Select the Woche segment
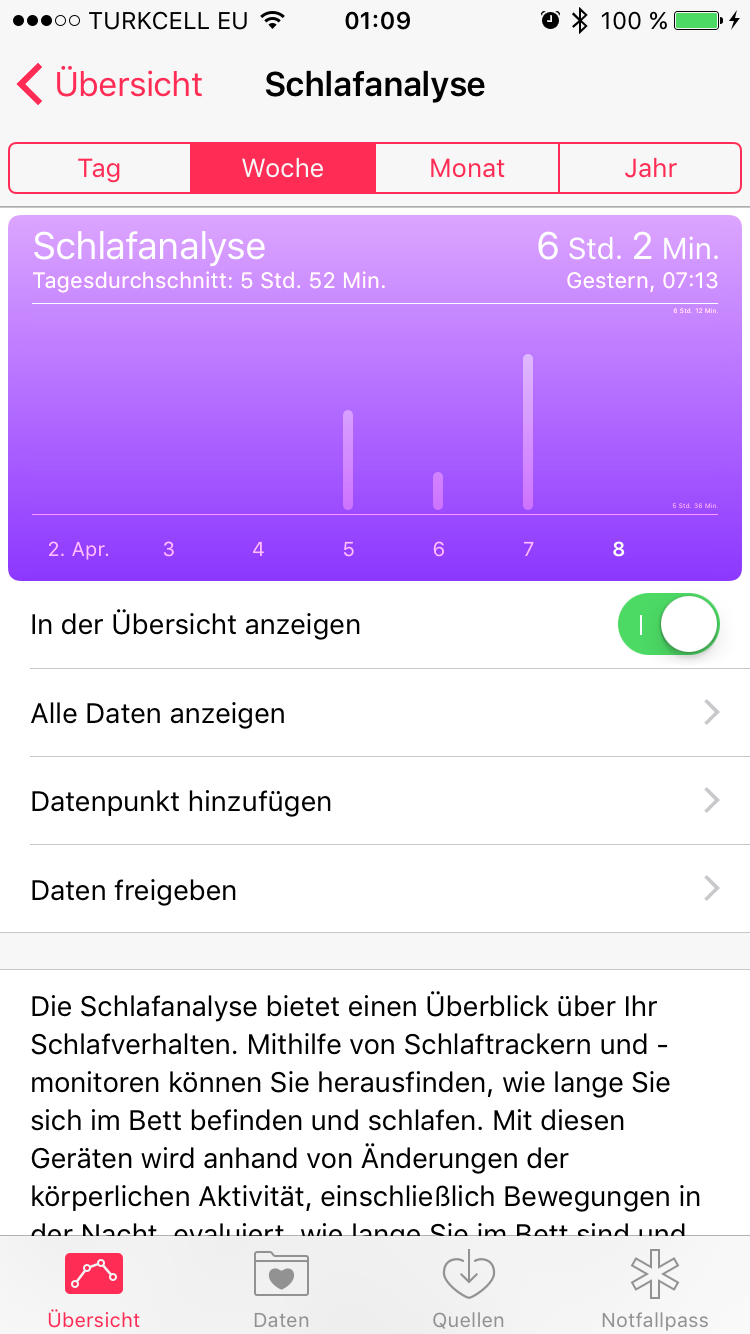The image size is (750, 1334). coord(283,168)
